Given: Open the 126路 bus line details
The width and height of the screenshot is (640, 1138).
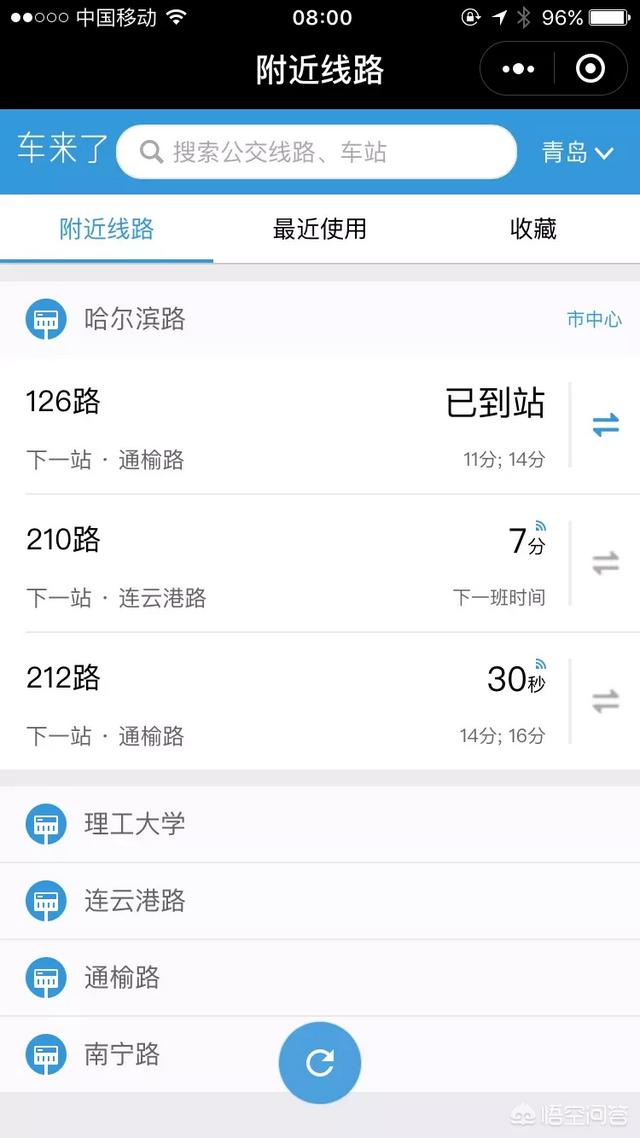Looking at the screenshot, I should [285, 425].
